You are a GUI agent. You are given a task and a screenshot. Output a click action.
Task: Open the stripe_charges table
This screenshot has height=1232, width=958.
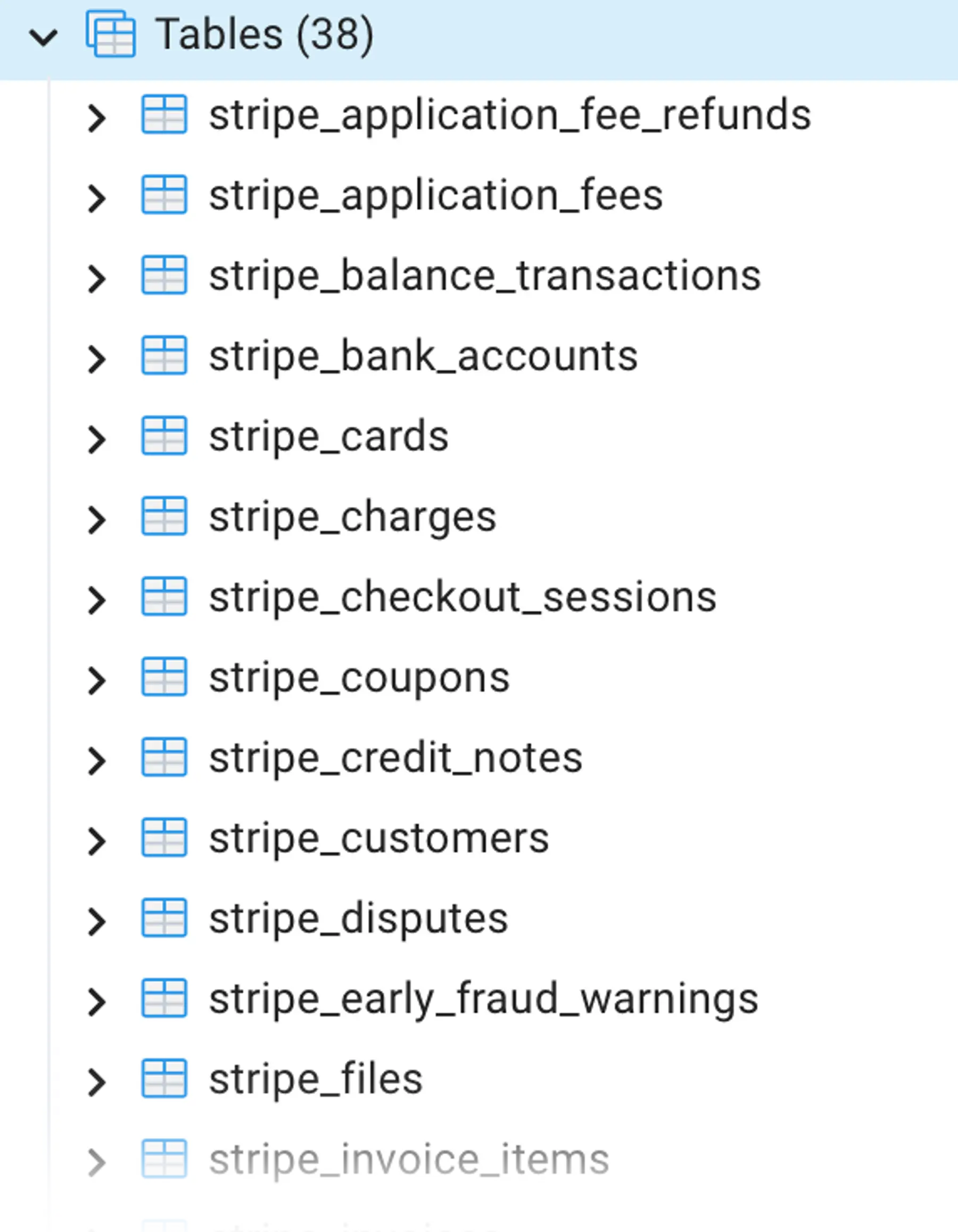coord(352,517)
